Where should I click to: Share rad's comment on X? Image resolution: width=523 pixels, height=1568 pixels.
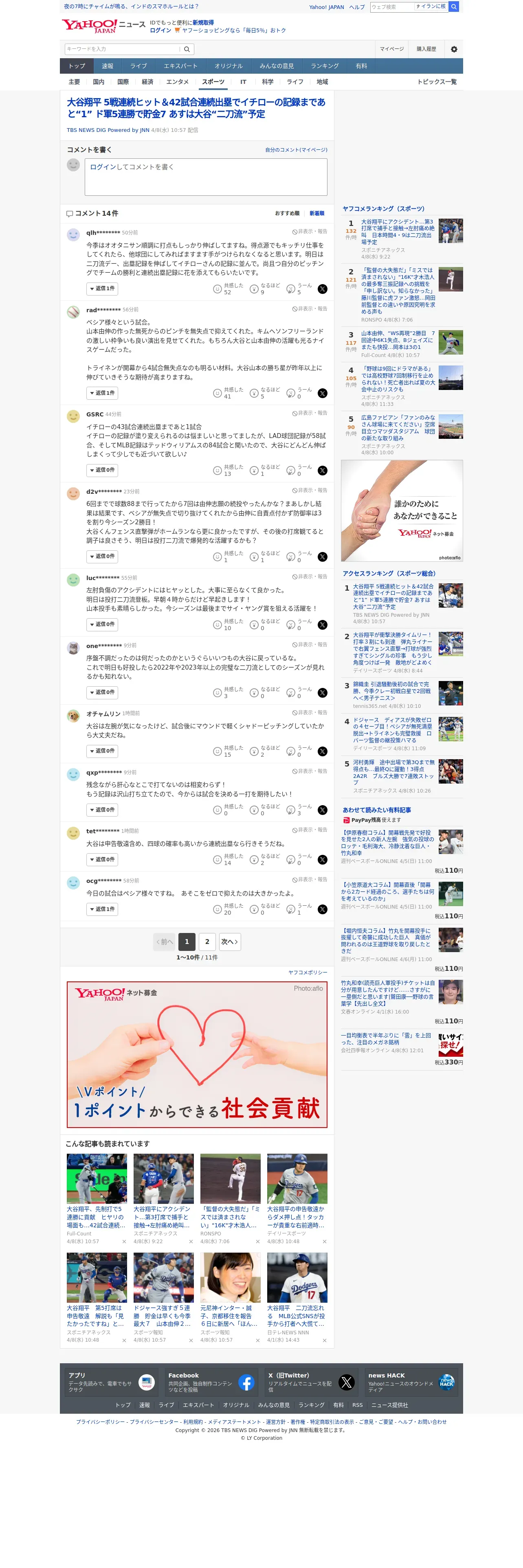click(323, 393)
